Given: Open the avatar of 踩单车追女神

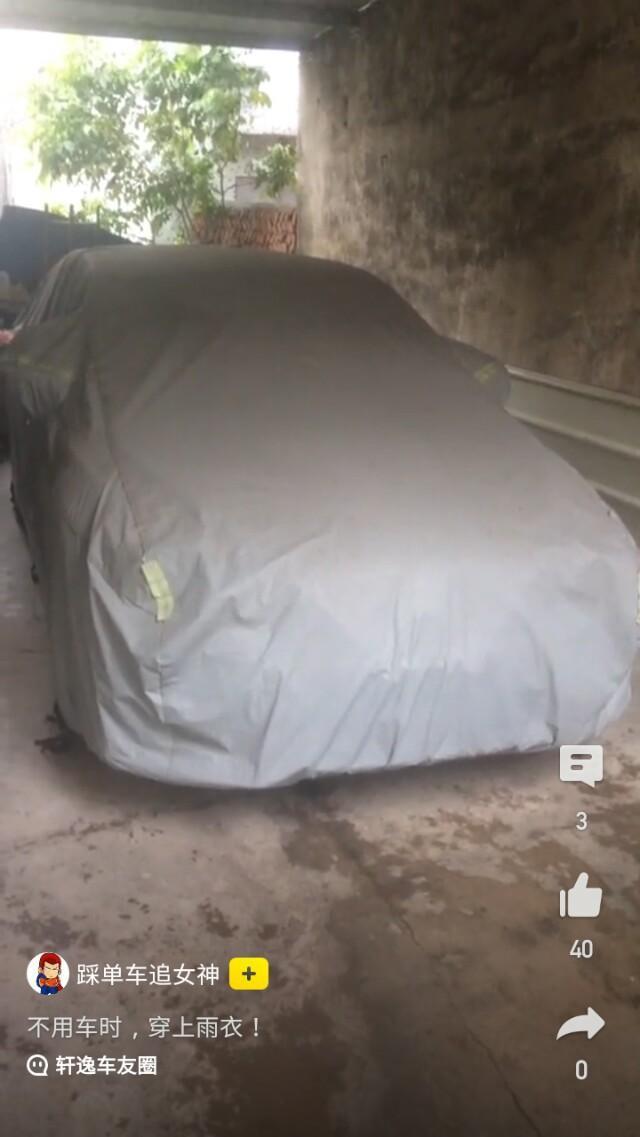Looking at the screenshot, I should [x=47, y=973].
